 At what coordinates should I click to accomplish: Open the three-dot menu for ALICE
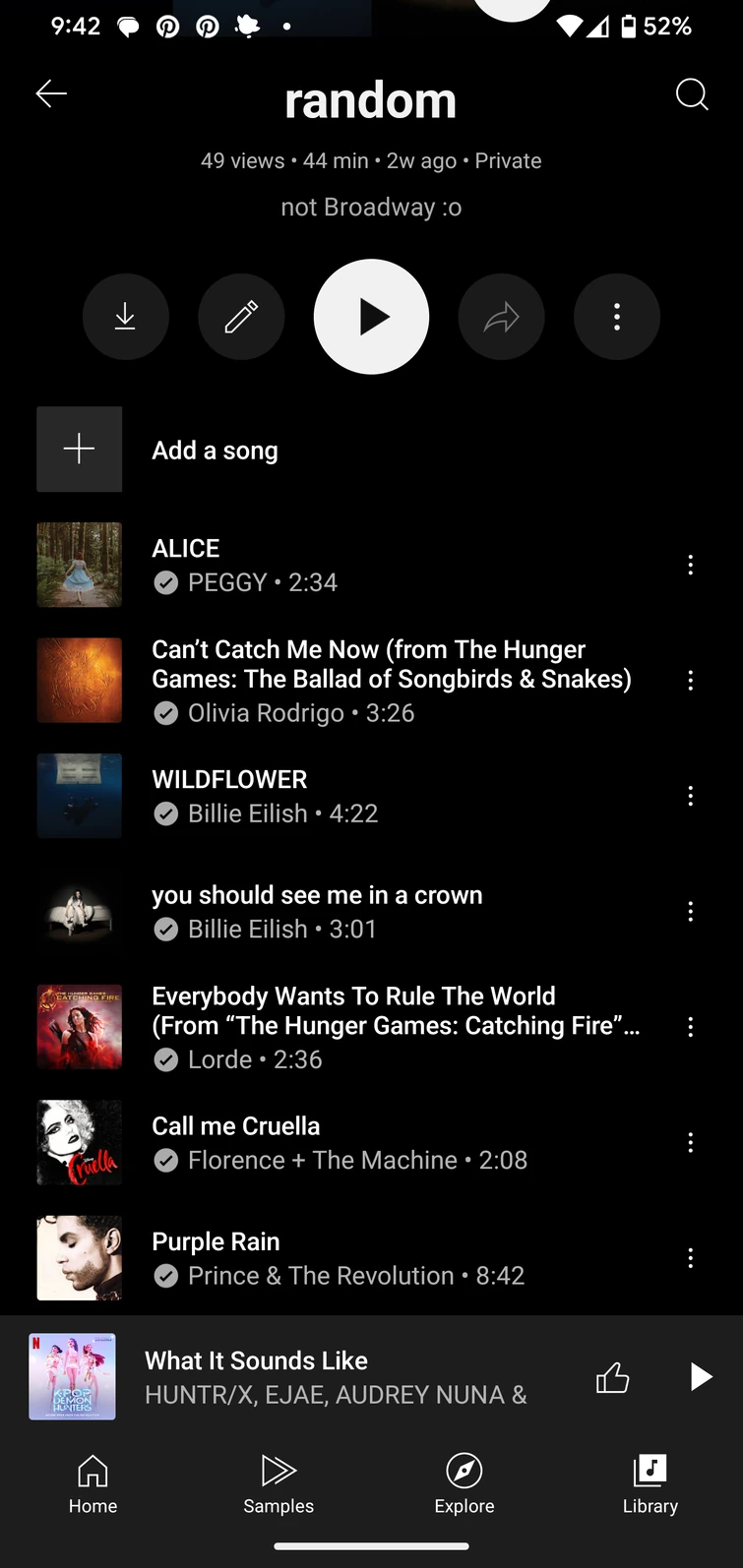point(690,565)
